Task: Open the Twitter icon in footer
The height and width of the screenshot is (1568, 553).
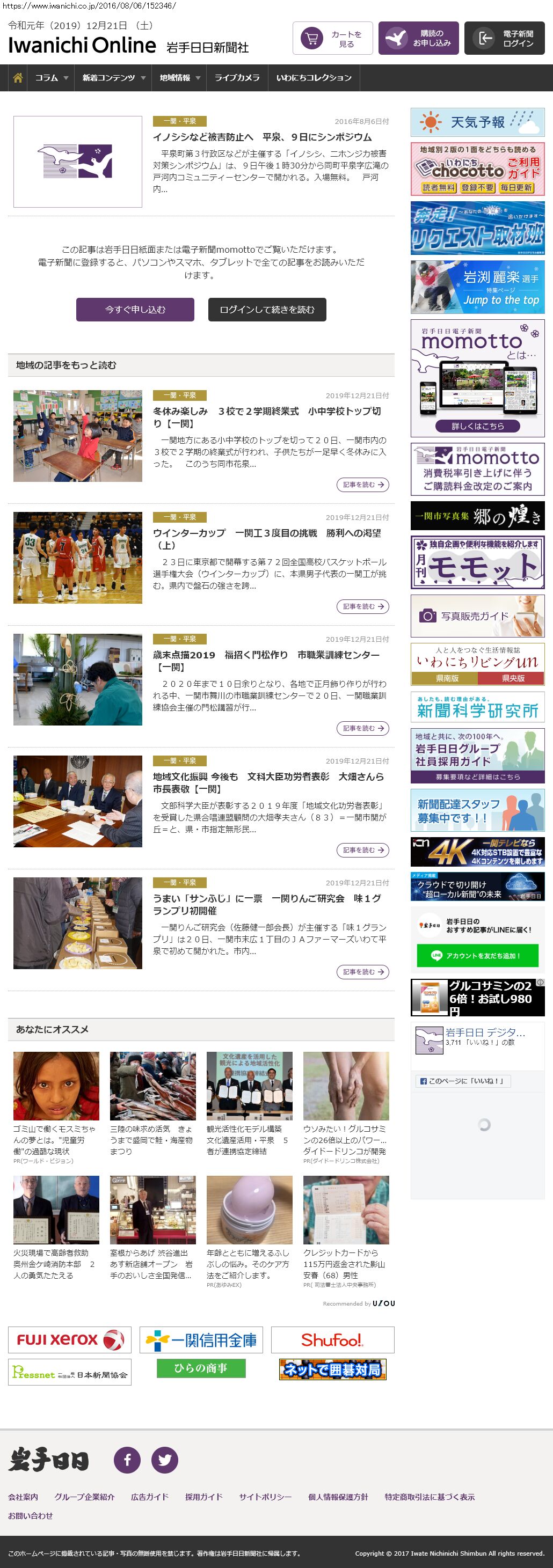Action: (164, 1460)
